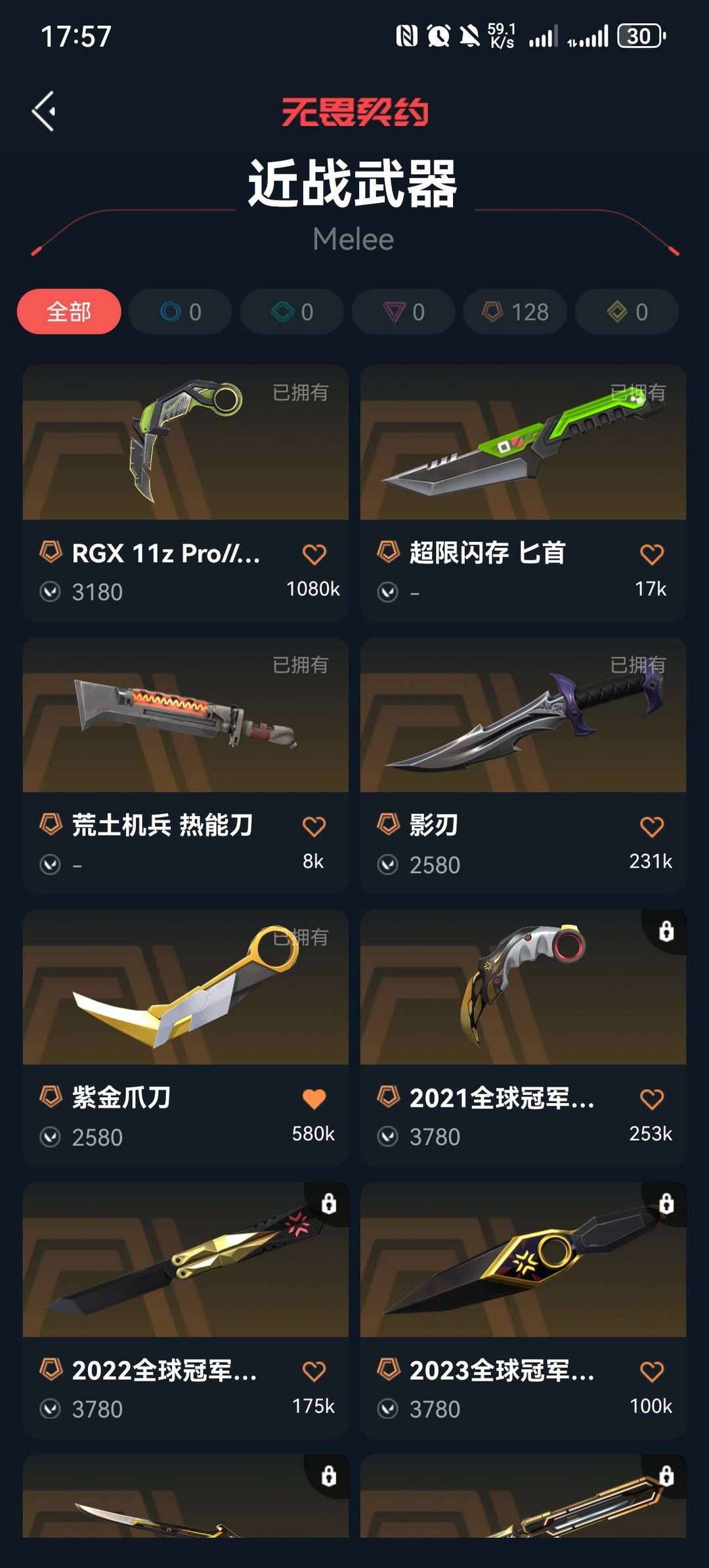This screenshot has width=709, height=1568.
Task: Open the 影刃 knife card
Action: (x=523, y=765)
